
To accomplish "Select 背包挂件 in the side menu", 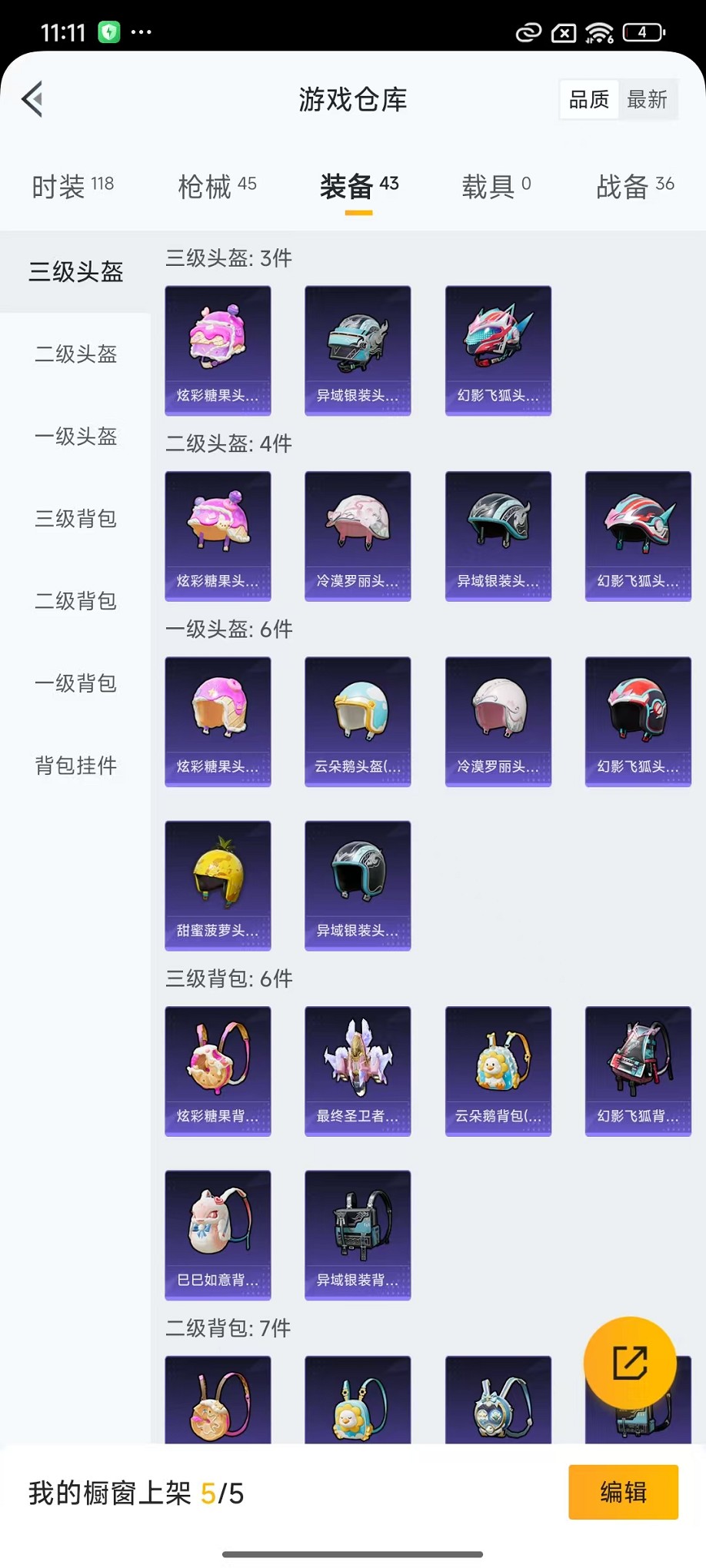I will click(x=75, y=765).
